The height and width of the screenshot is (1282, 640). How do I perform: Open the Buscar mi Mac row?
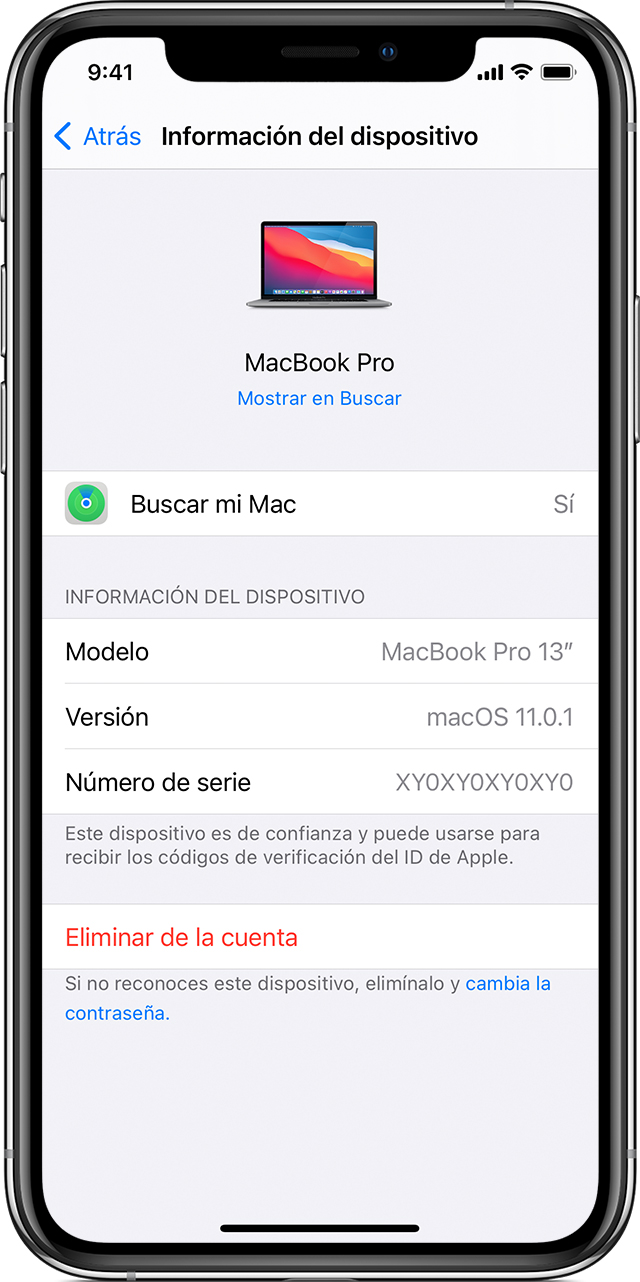tap(319, 504)
